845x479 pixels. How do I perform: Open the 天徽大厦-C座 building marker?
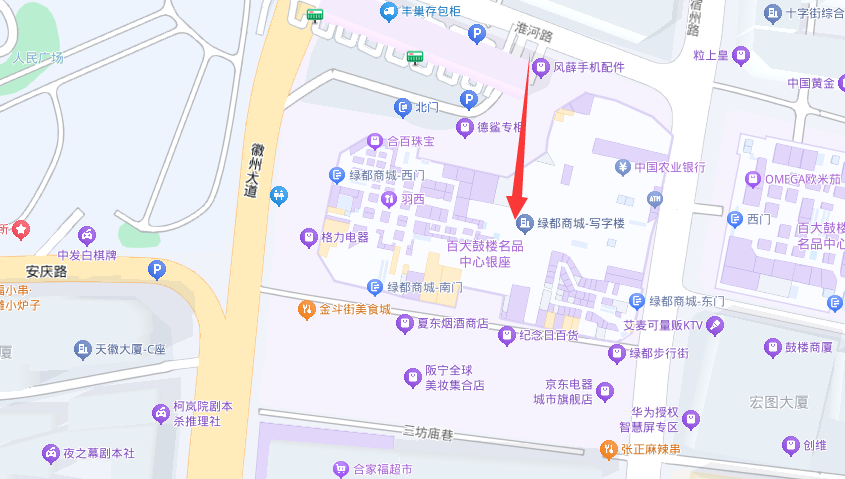(x=82, y=349)
